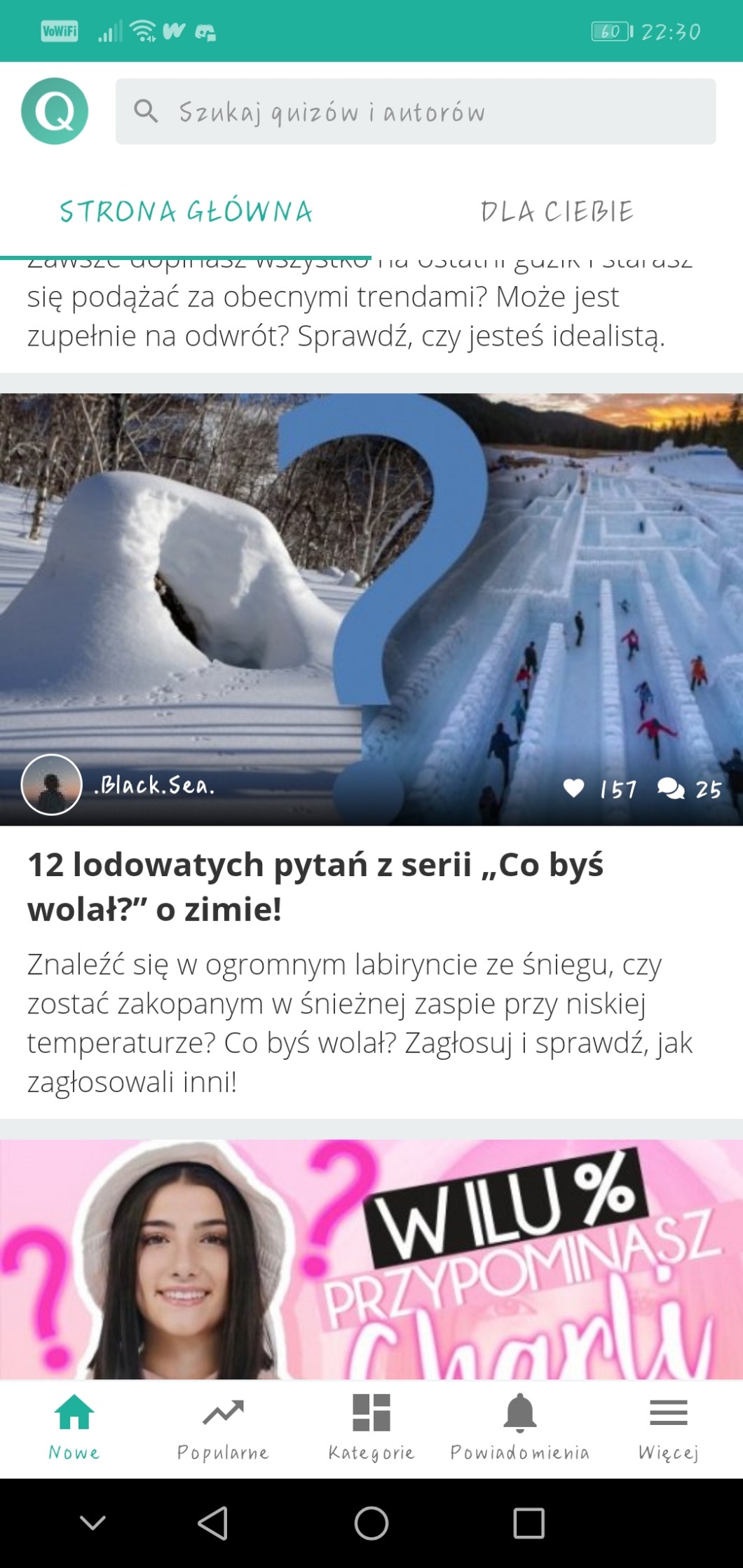Viewport: 743px width, 1568px height.
Task: Switch to the Dla Ciebie tab
Action: click(557, 212)
